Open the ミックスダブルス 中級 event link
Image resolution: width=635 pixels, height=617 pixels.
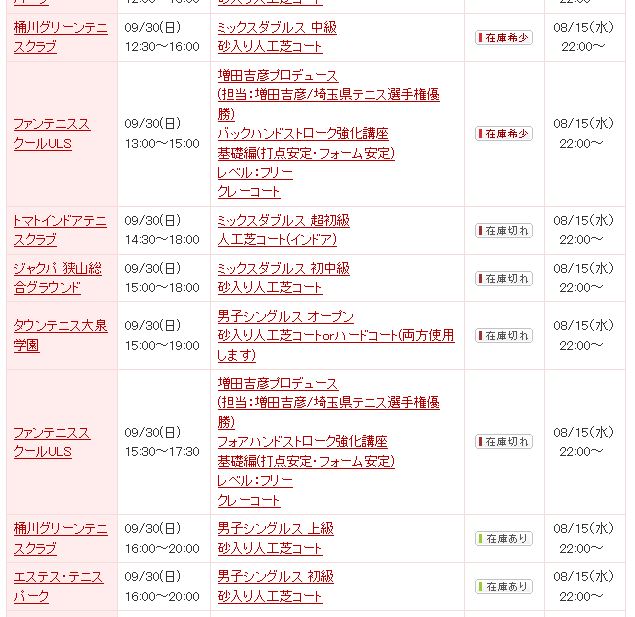(277, 28)
